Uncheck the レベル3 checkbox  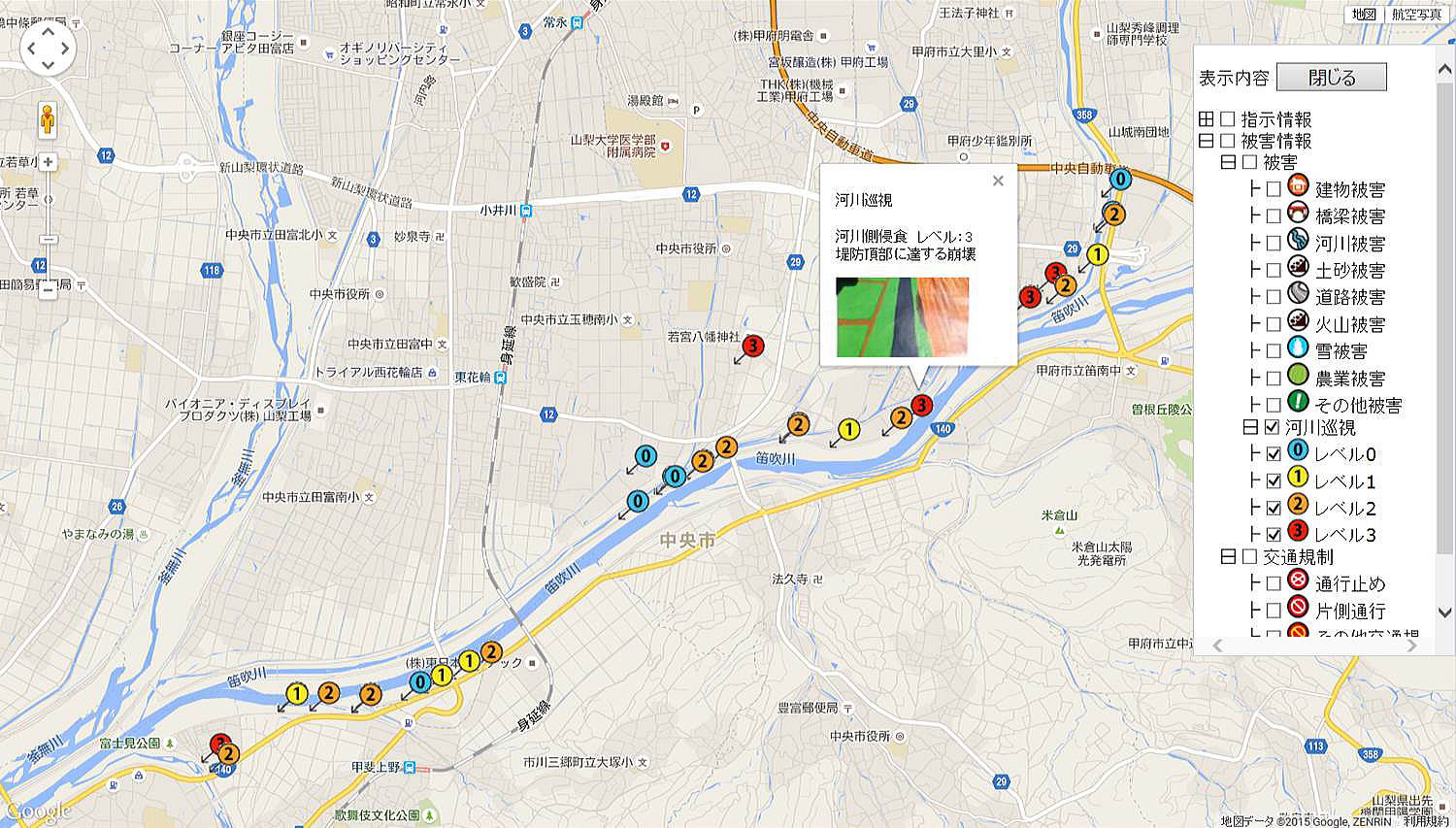1274,534
